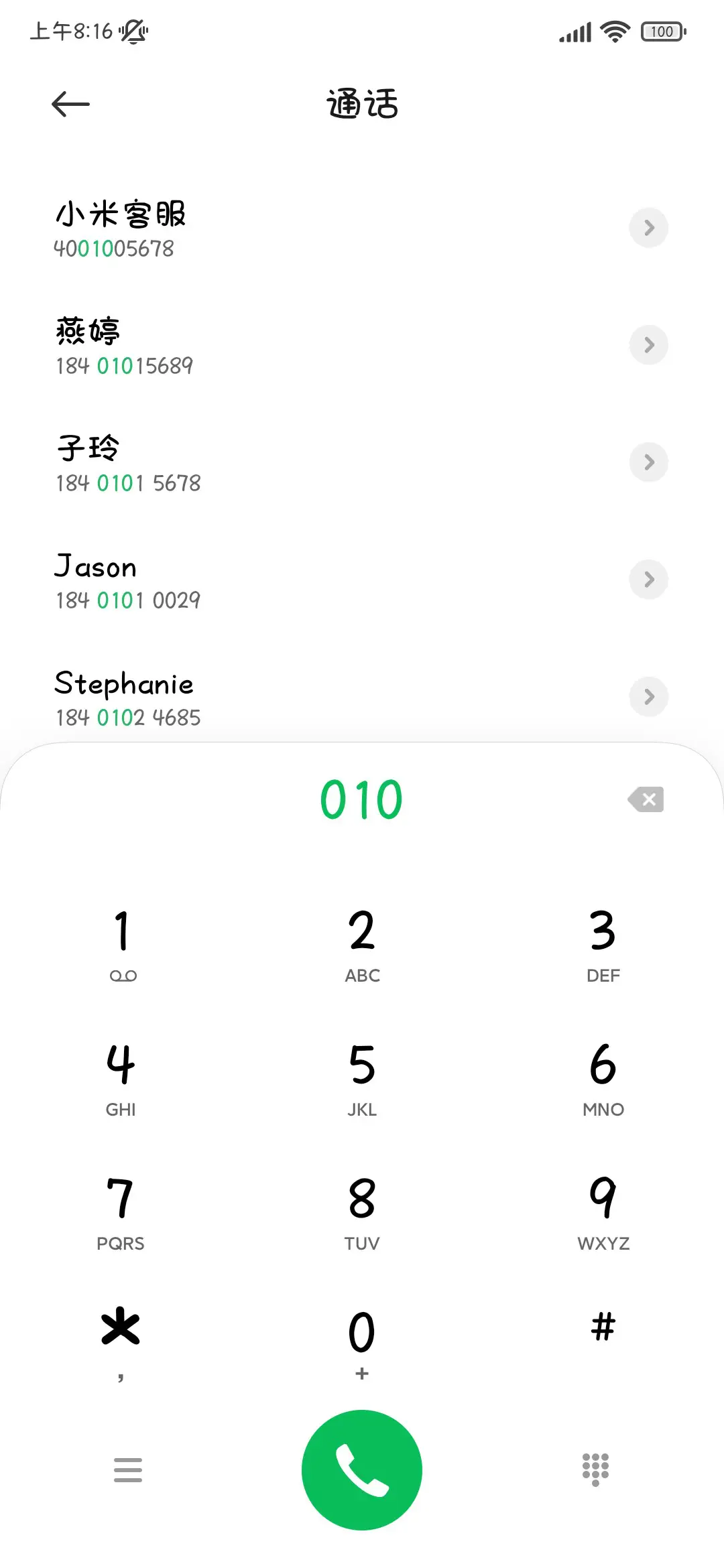Check the Wi-Fi status icon
The height and width of the screenshot is (1568, 724).
pyautogui.click(x=612, y=31)
